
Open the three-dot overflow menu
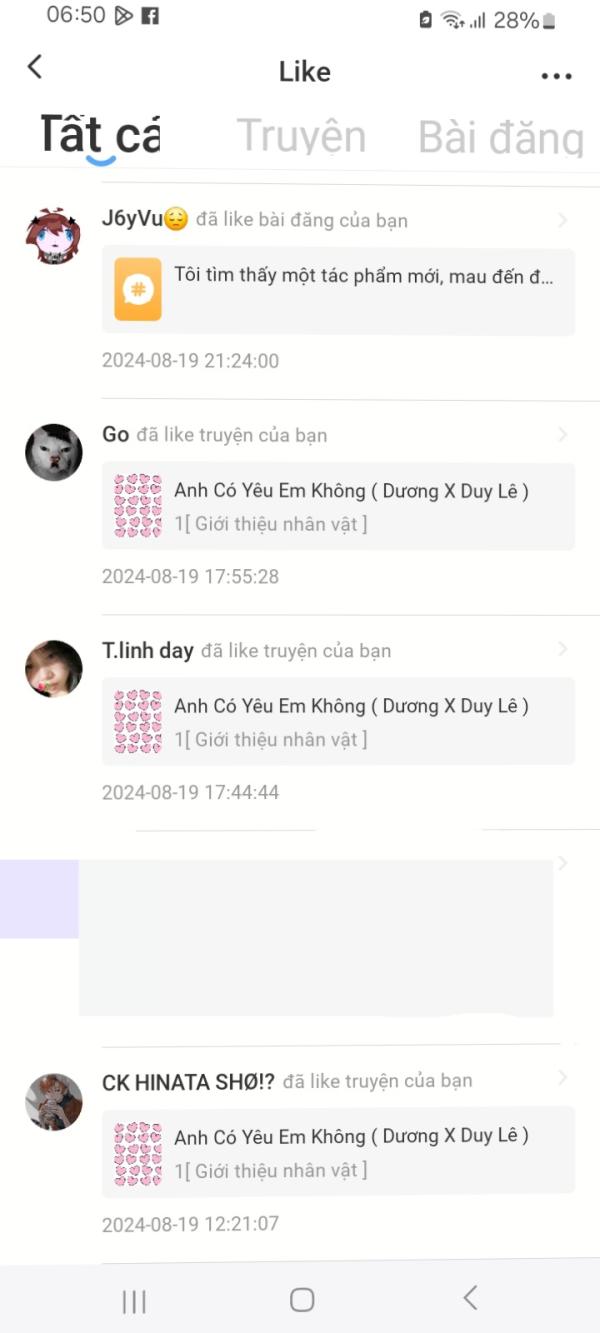coord(556,75)
